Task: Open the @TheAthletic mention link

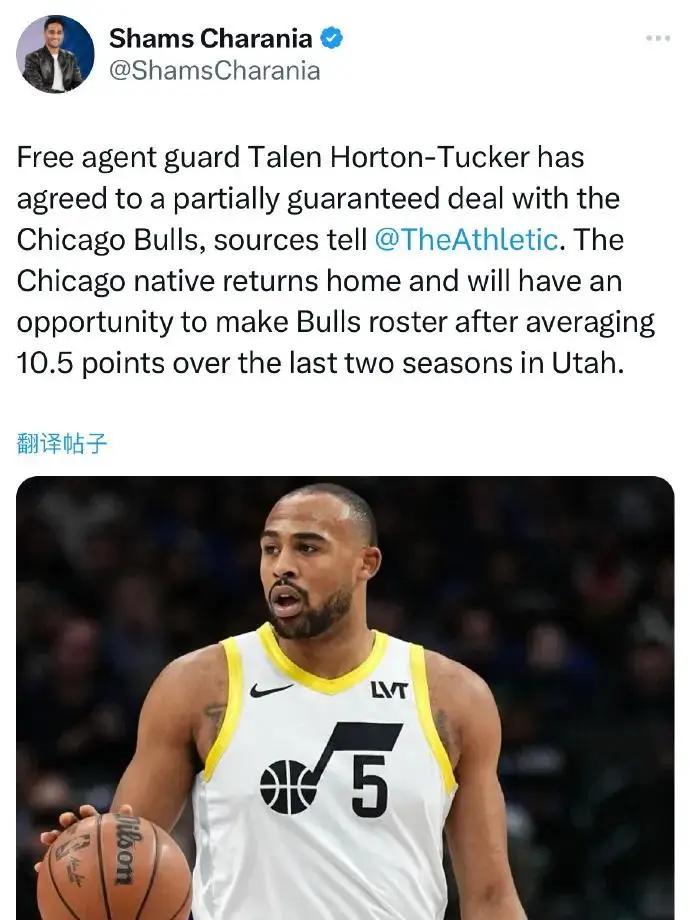Action: coord(465,240)
